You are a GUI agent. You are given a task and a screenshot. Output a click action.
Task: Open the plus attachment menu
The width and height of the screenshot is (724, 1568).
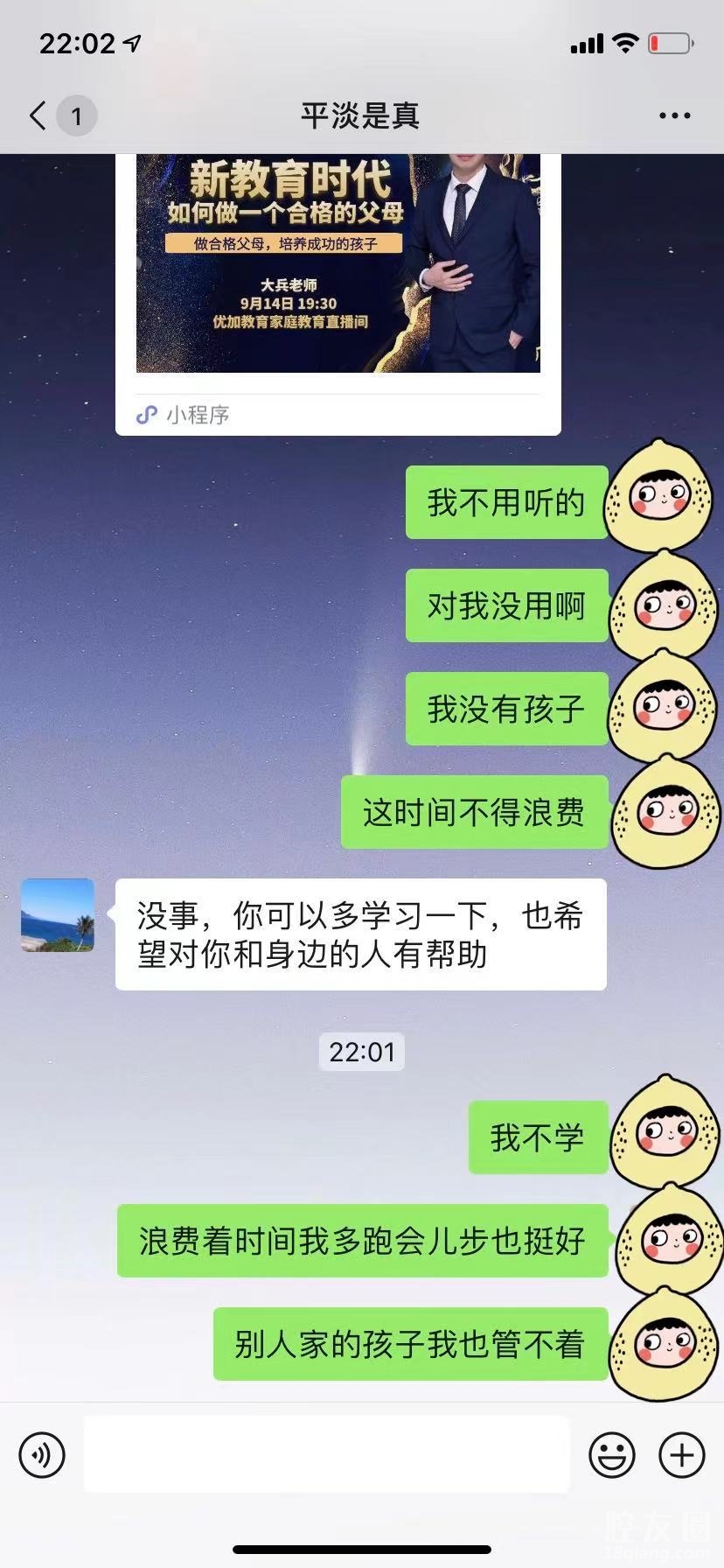coord(681,1455)
